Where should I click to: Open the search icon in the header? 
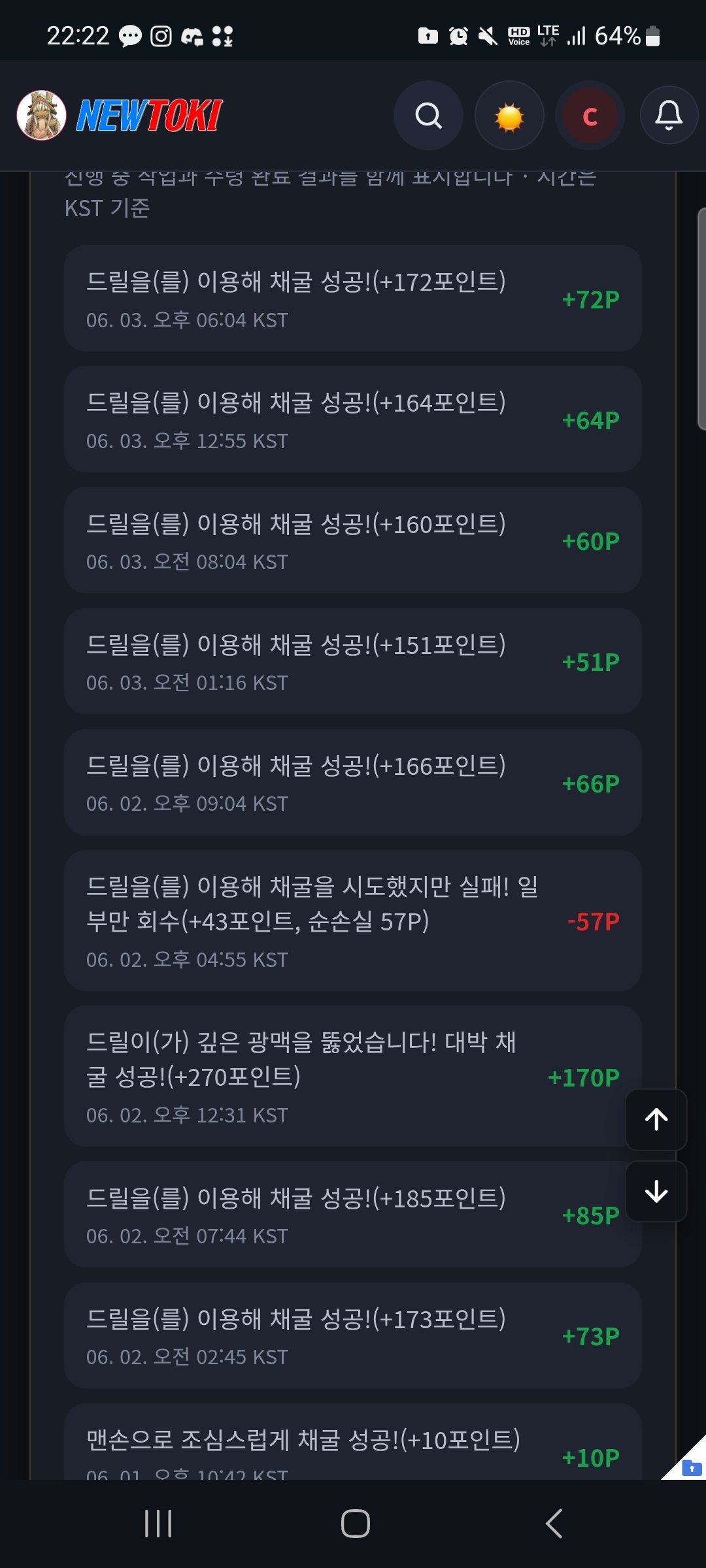[x=428, y=116]
